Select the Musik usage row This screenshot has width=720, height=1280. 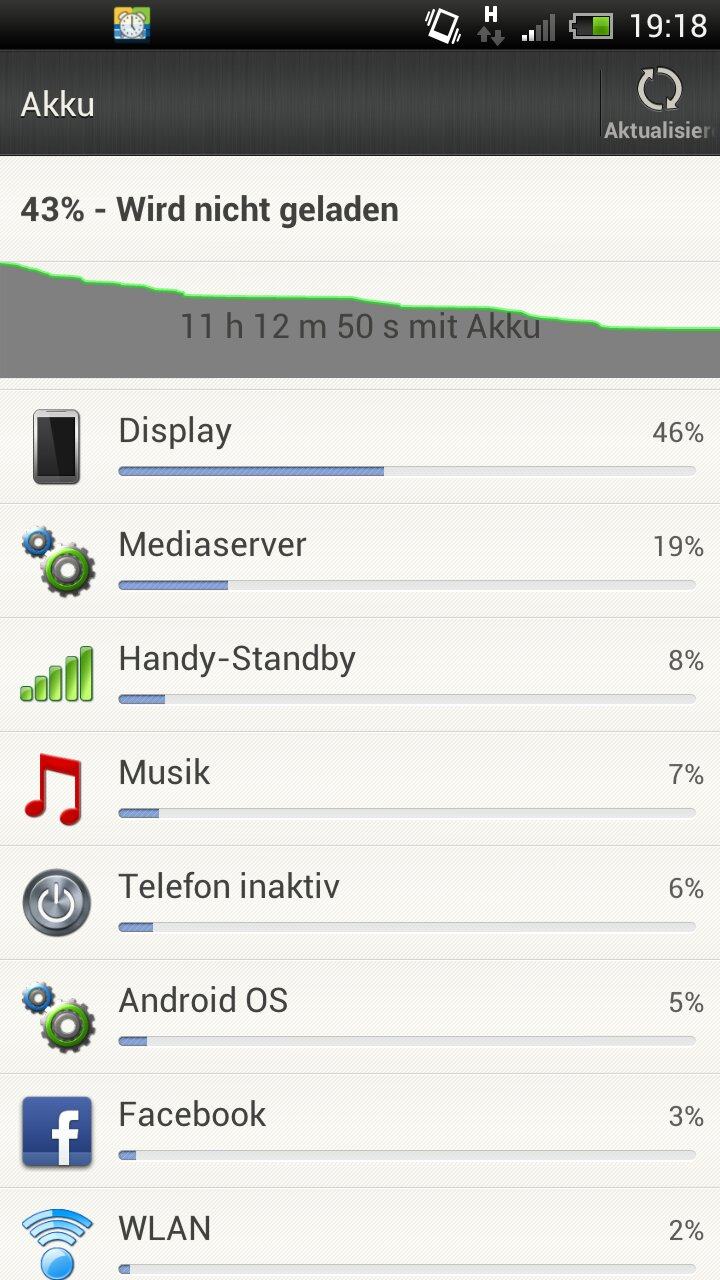[360, 789]
